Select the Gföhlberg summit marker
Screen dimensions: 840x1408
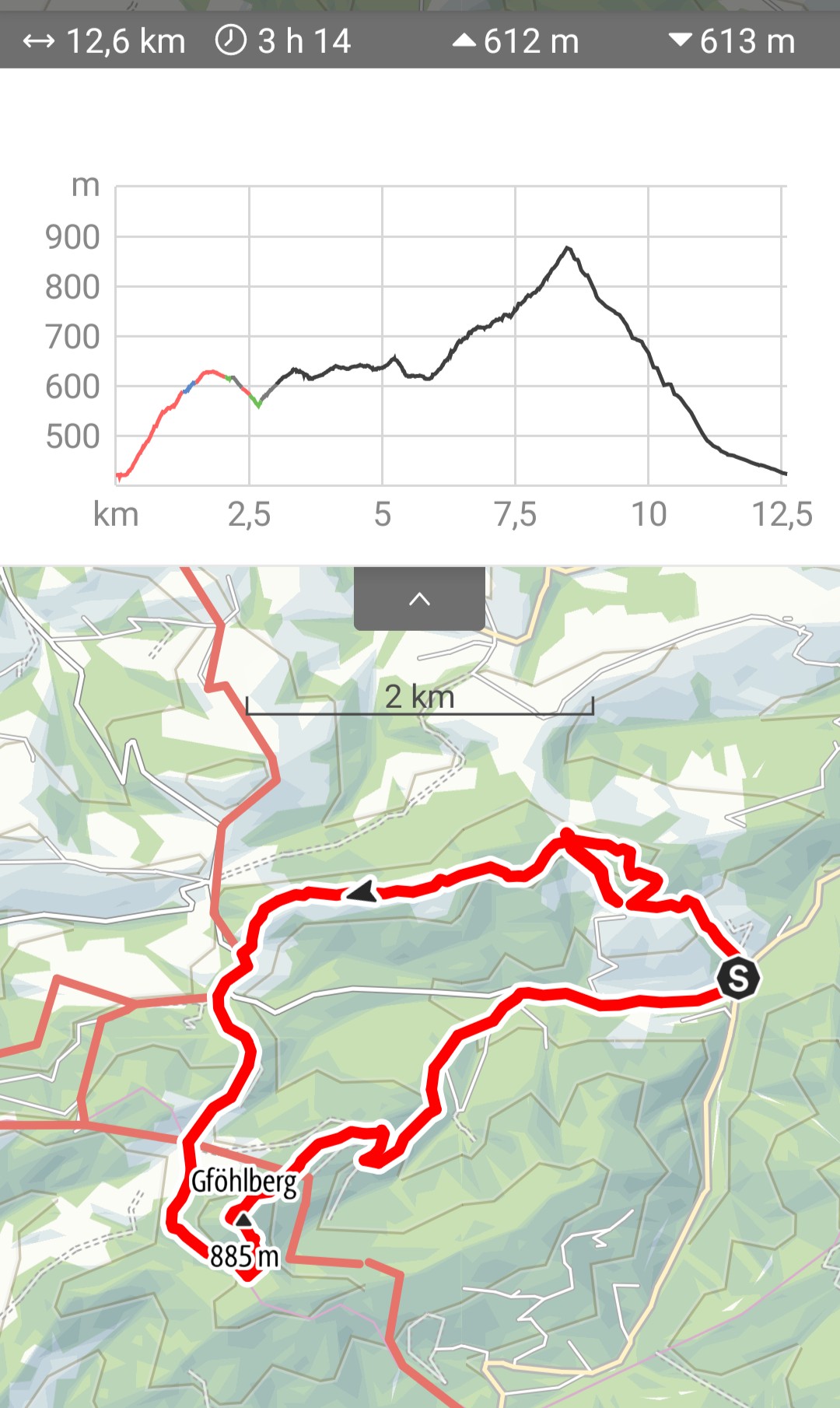point(244,1220)
